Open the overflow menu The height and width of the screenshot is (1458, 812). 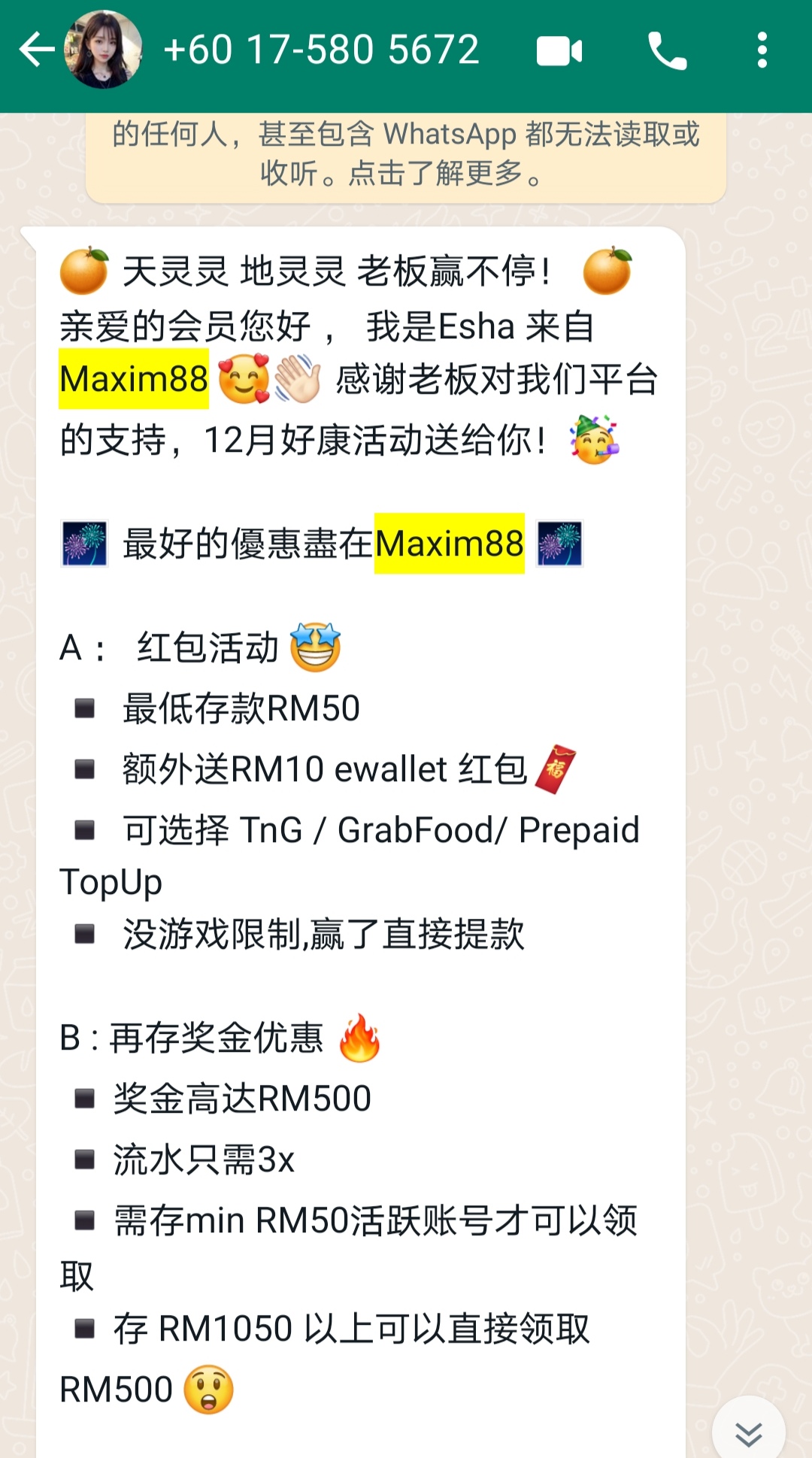tap(762, 51)
